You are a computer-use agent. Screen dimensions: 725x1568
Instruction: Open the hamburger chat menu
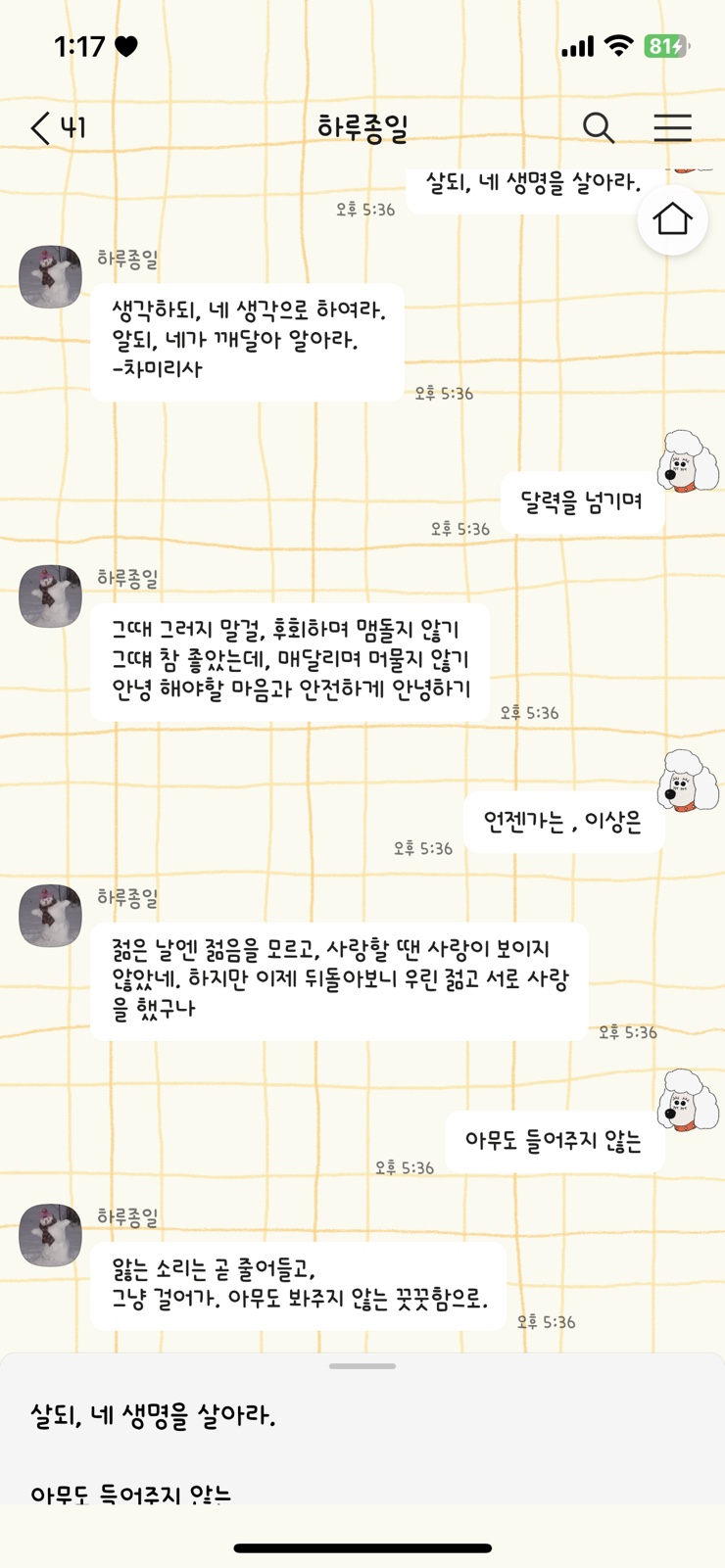click(672, 128)
